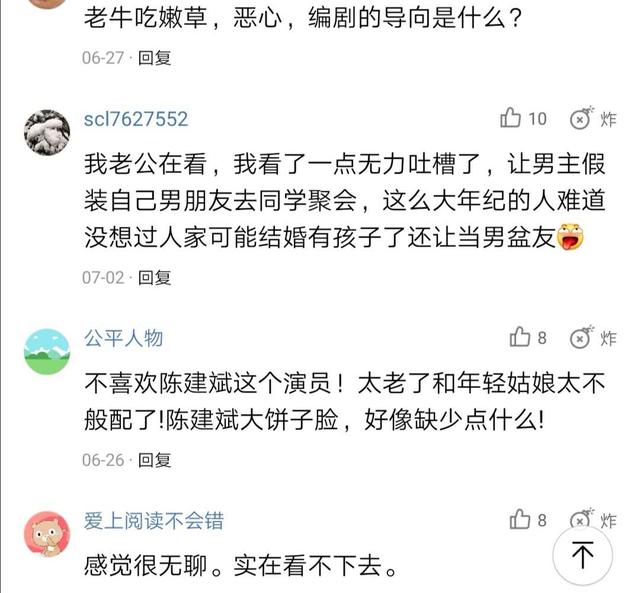The height and width of the screenshot is (593, 640).
Task: Jump back to top with arrow button
Action: click(582, 555)
